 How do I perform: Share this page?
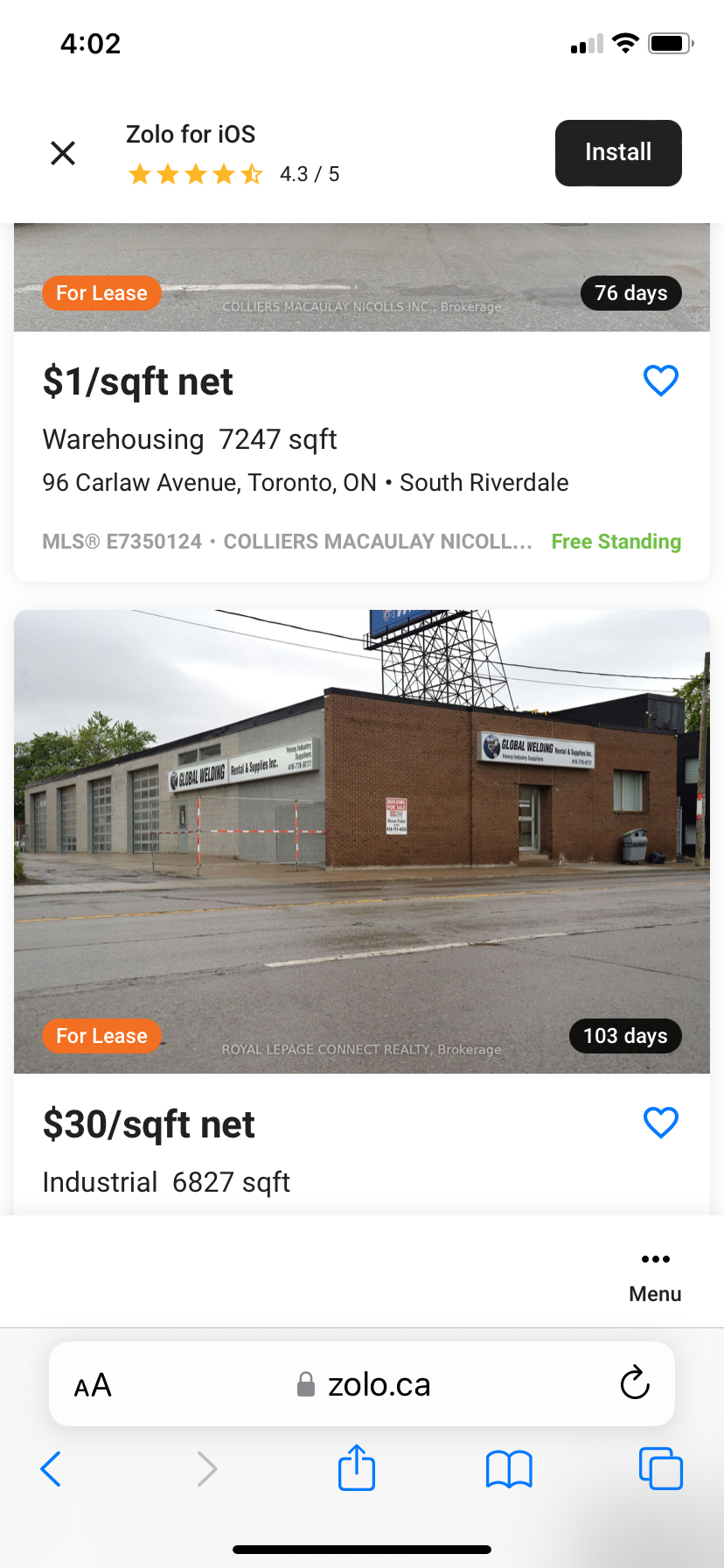(x=357, y=1467)
